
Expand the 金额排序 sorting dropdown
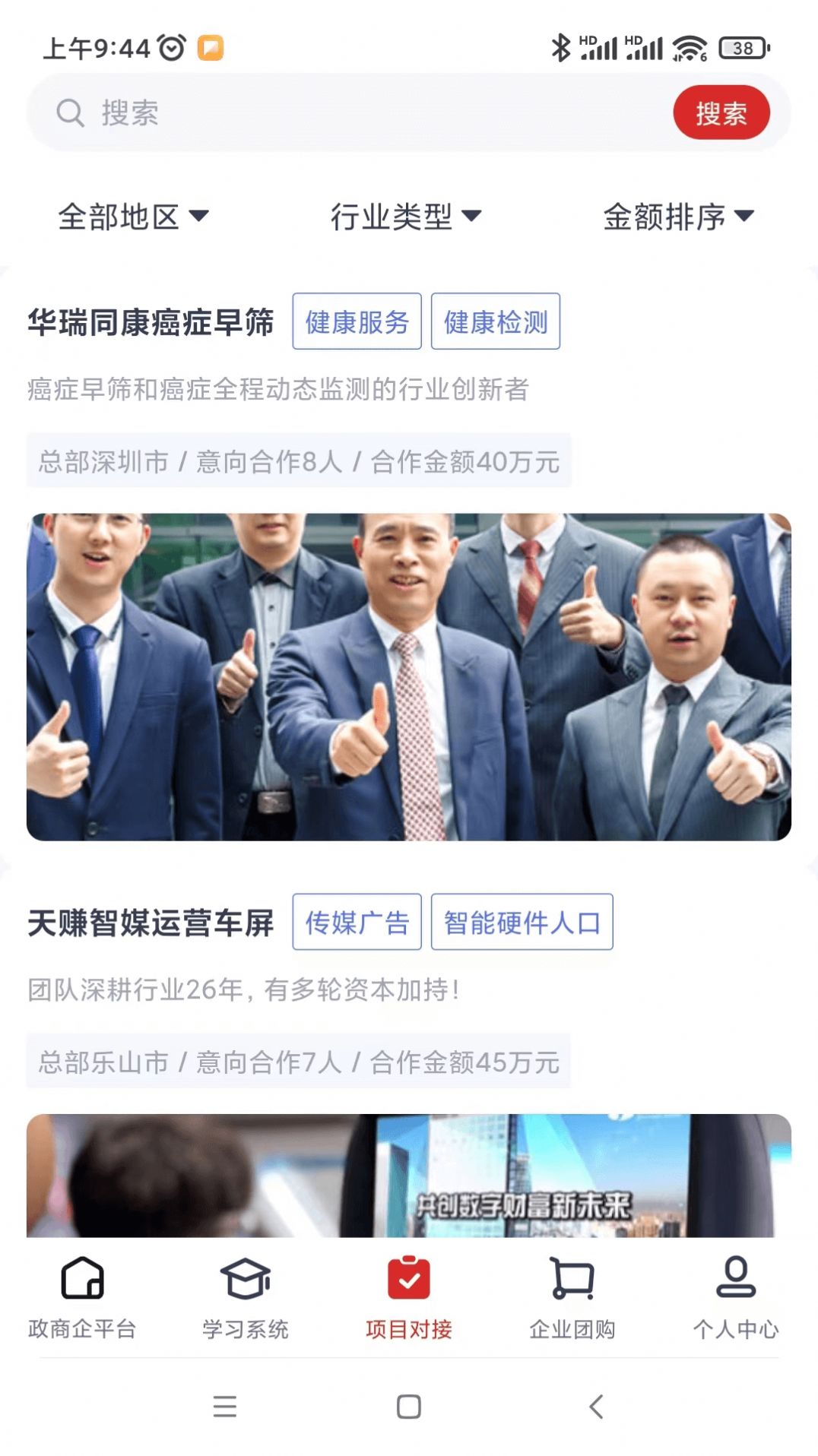point(679,217)
